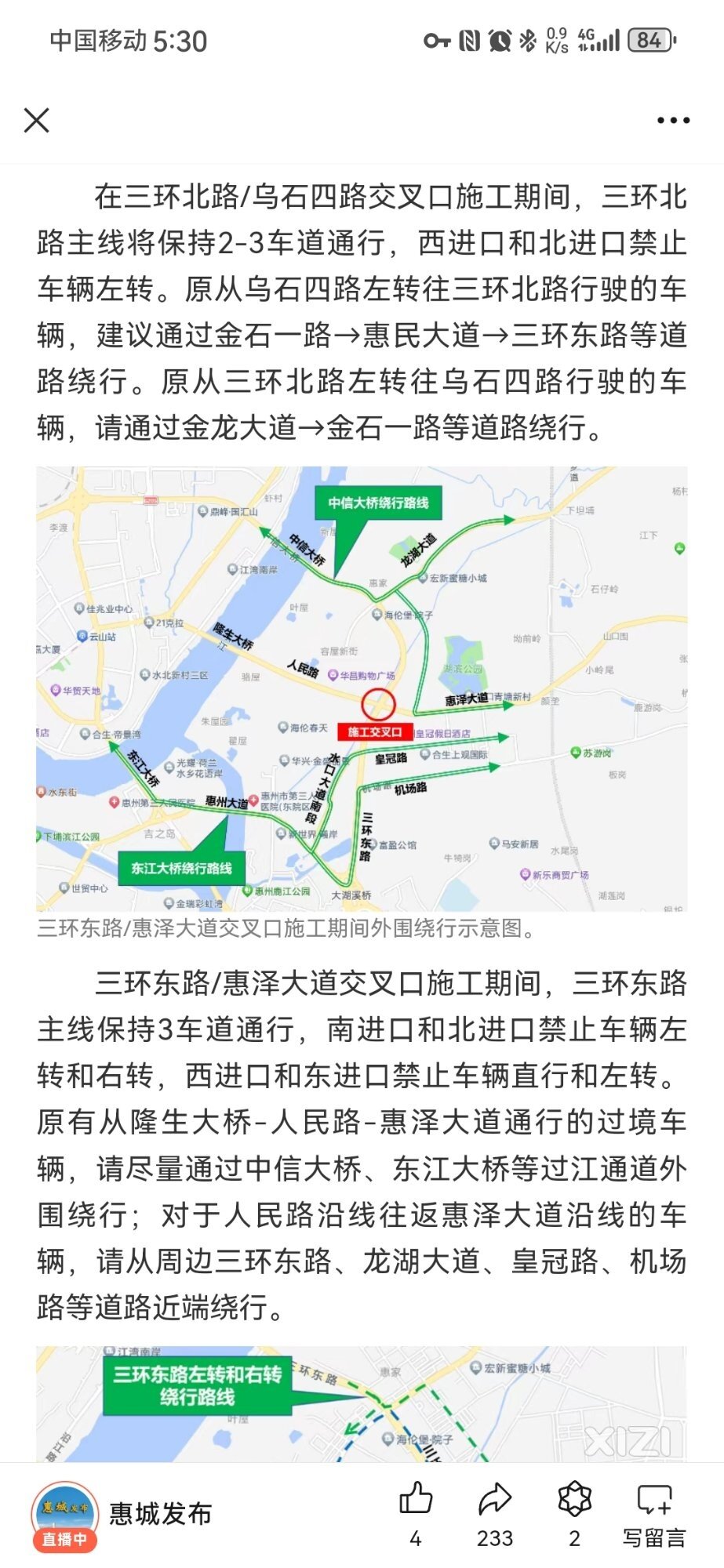Write a comment via 写留言
Screen dimensions: 724x1568
654,1513
